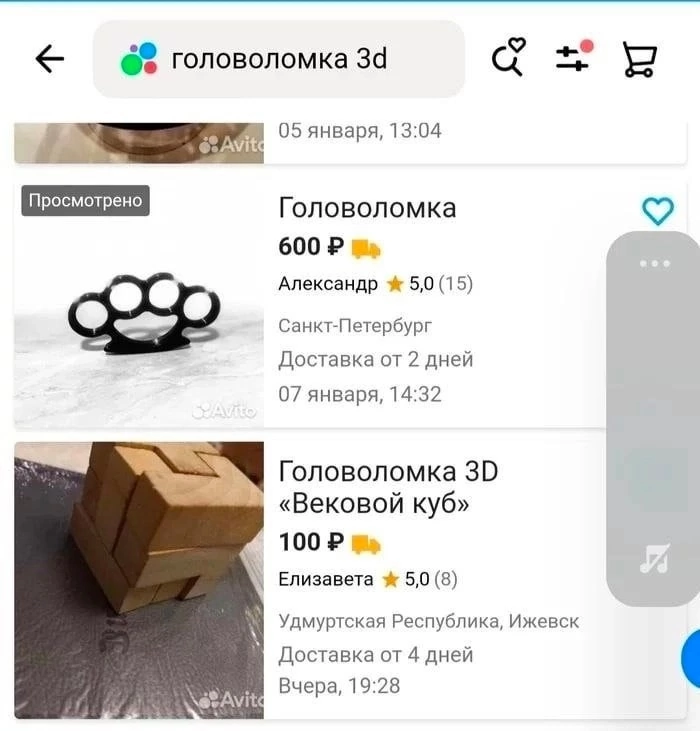Open the listing dated 05 января, 13:04

359,131
